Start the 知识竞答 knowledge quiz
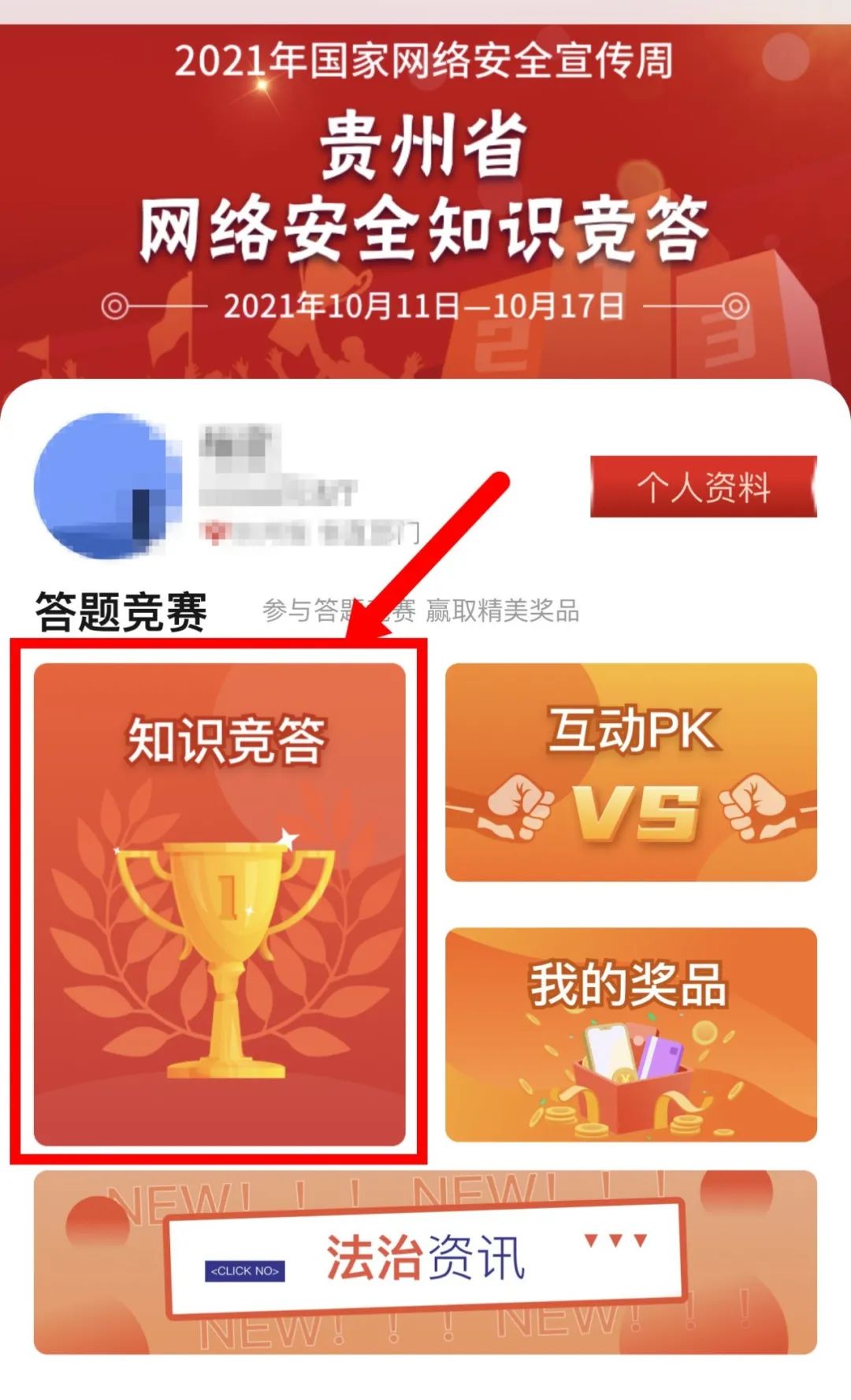851x1400 pixels. [x=219, y=904]
